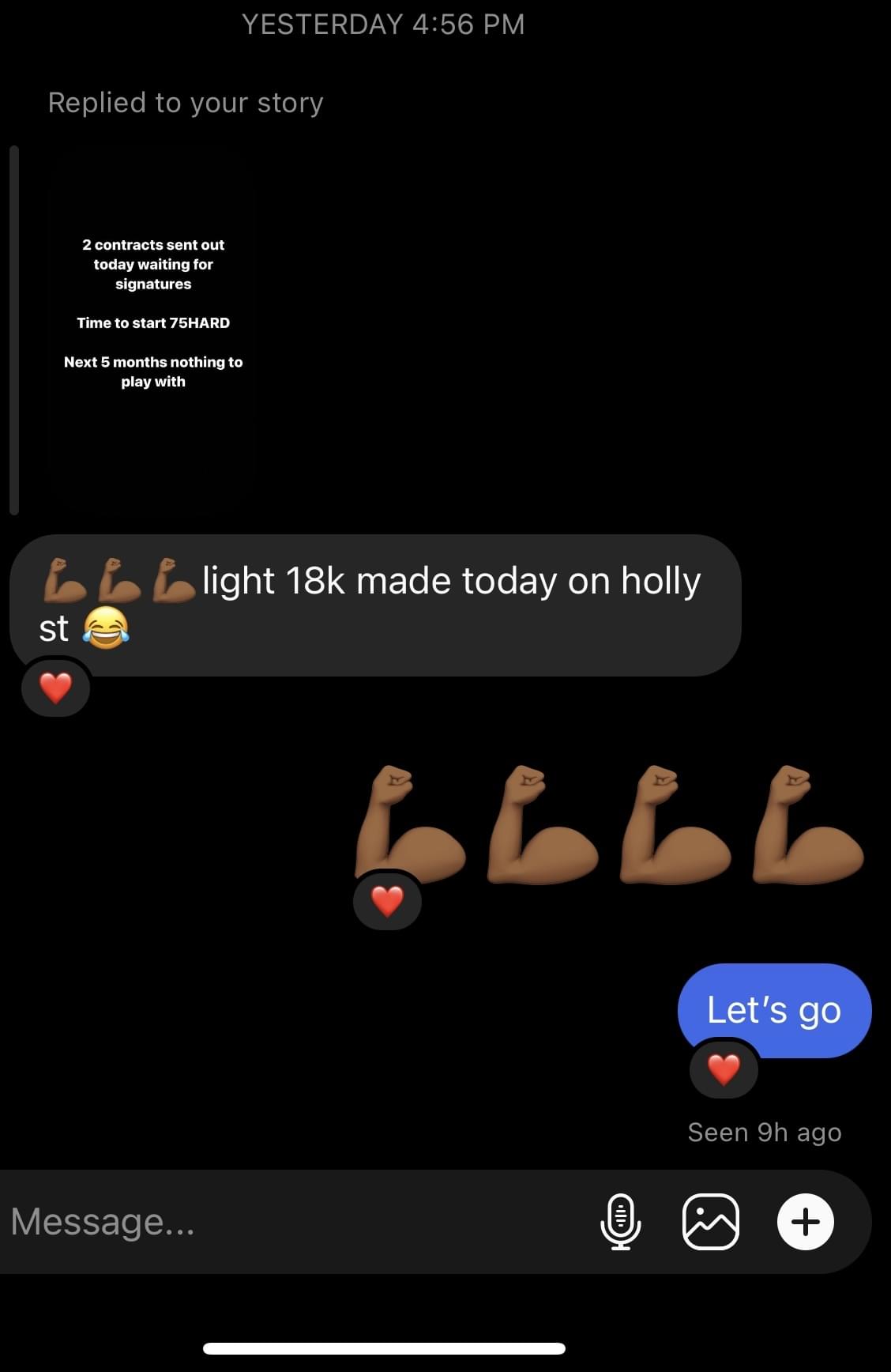891x1372 pixels.
Task: Open the replied story preview
Action: pos(153,330)
